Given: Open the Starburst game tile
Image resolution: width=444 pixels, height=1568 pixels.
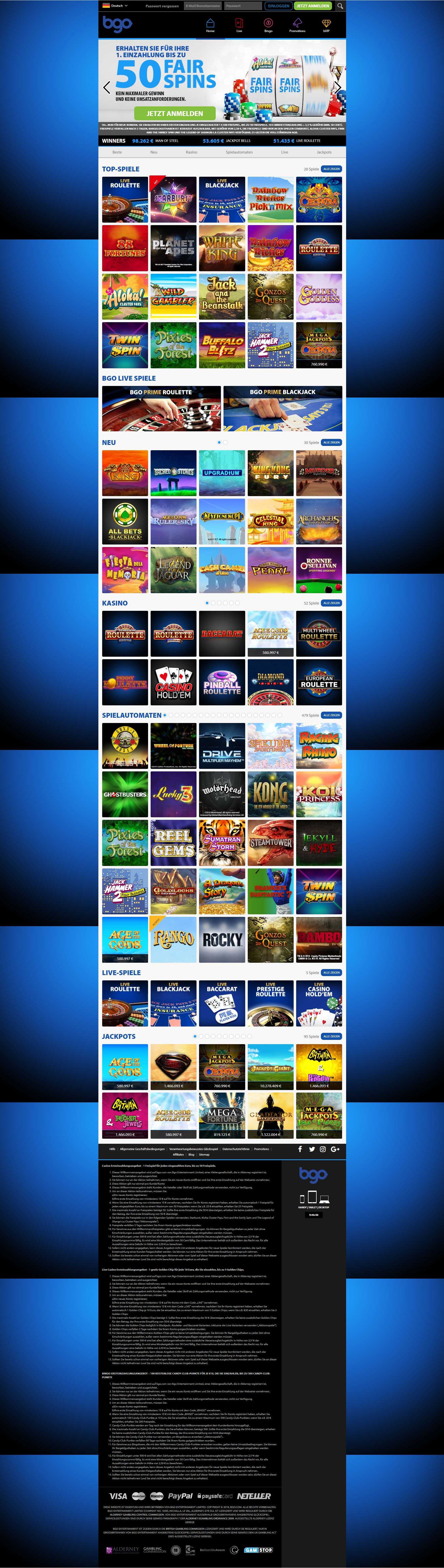Looking at the screenshot, I should [174, 200].
